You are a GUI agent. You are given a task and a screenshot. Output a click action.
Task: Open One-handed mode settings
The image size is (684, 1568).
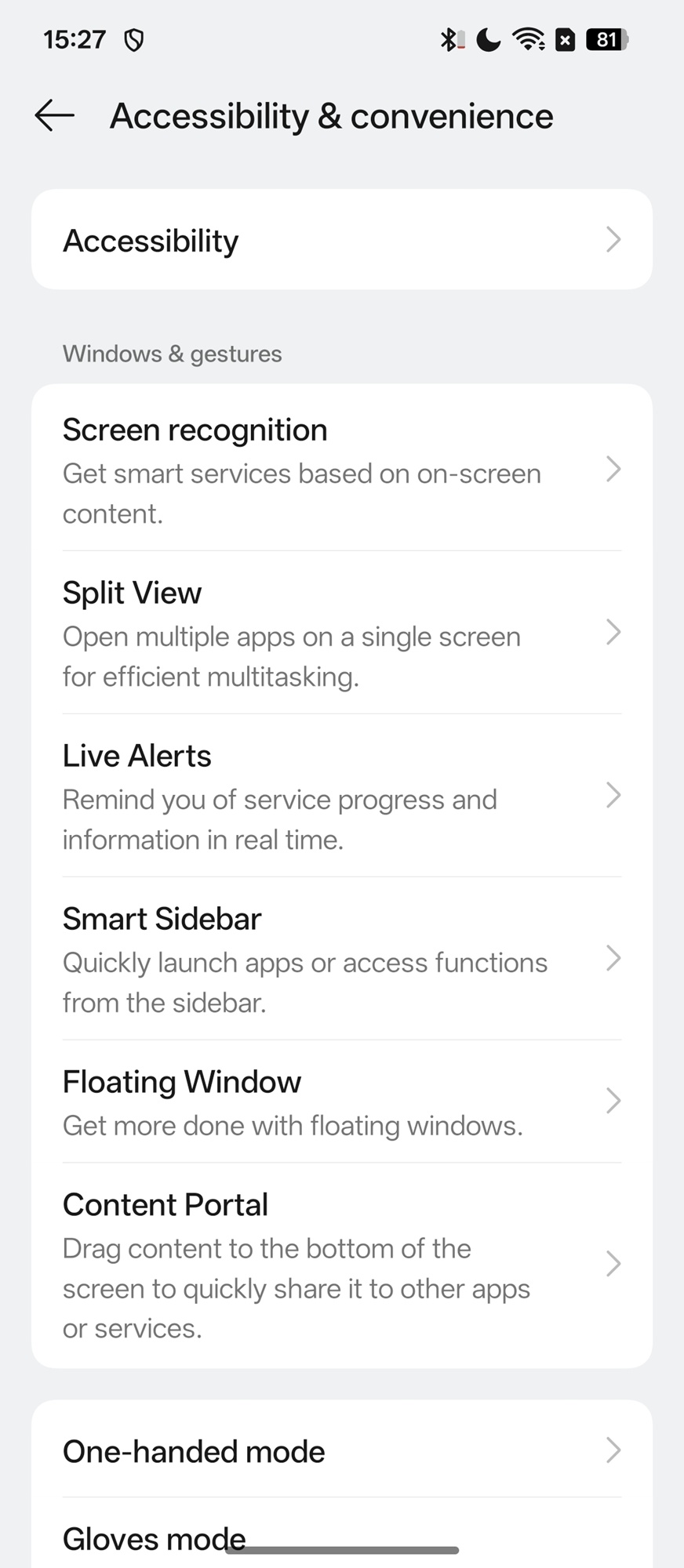(x=341, y=1451)
